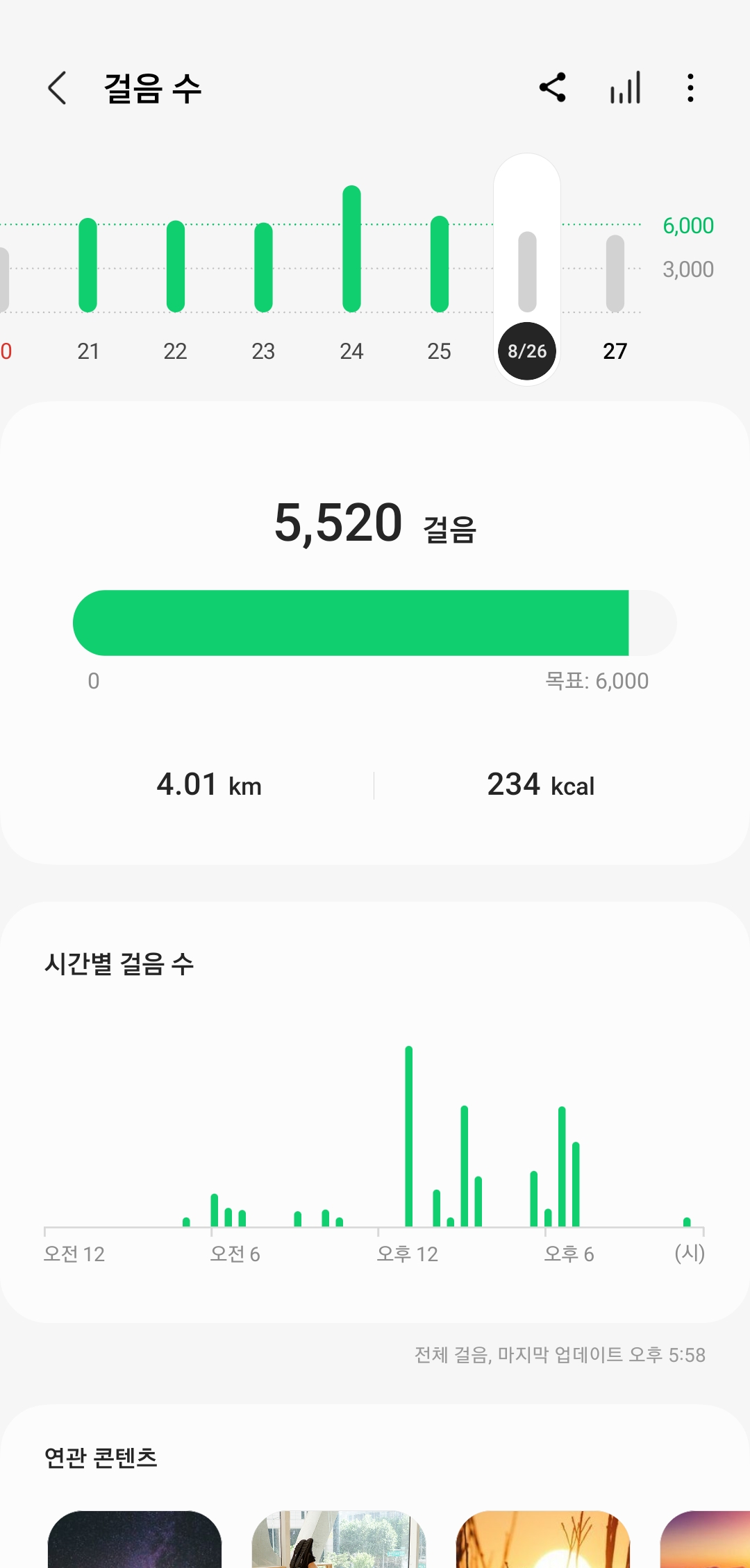This screenshot has height=1568, width=750.
Task: Share the step count
Action: (553, 88)
